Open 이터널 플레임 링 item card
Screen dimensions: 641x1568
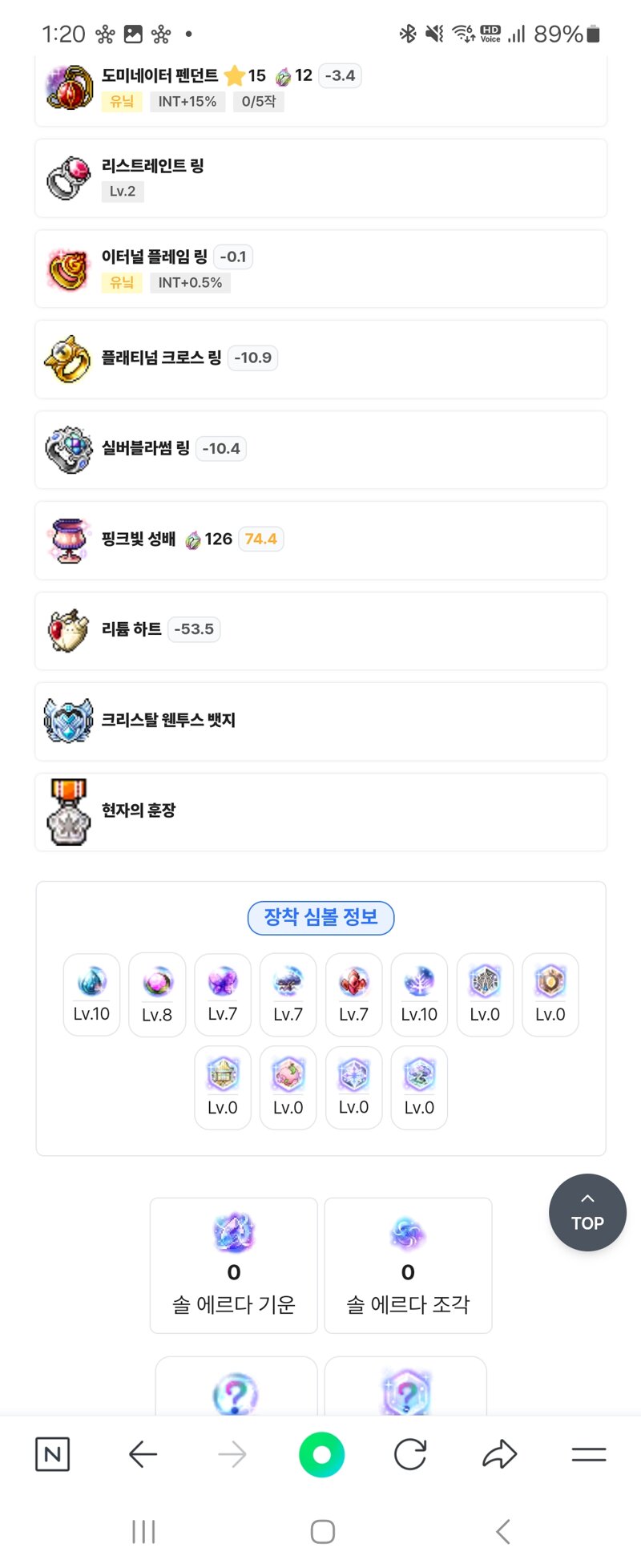click(x=320, y=269)
